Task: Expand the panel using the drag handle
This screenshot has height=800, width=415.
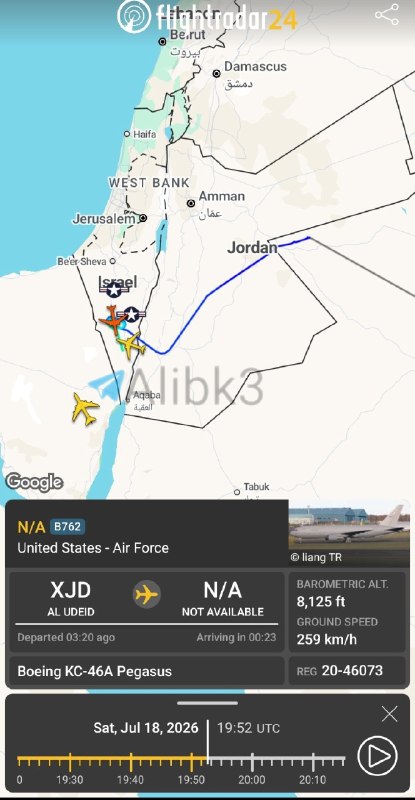Action: tap(207, 703)
